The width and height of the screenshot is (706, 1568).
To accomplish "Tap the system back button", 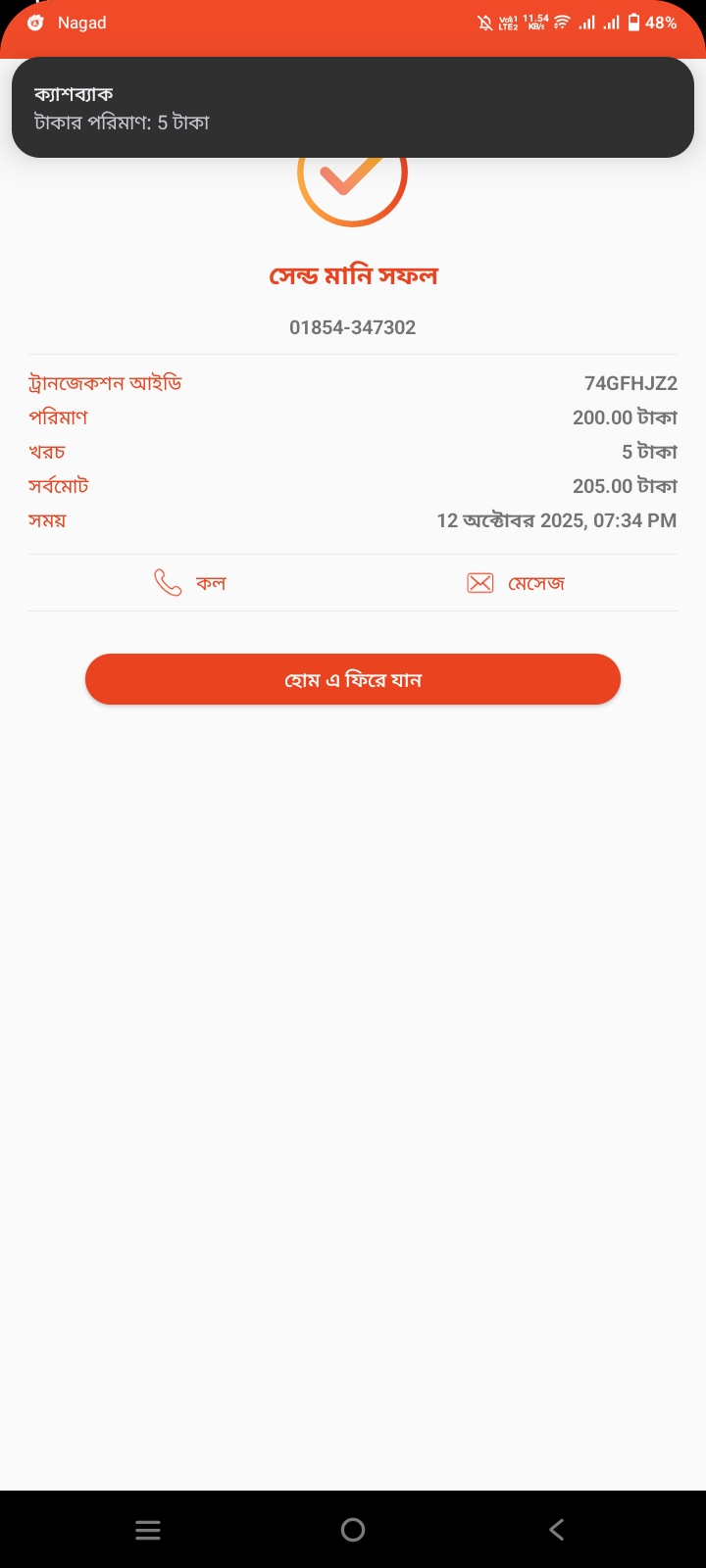I will coord(556,1530).
